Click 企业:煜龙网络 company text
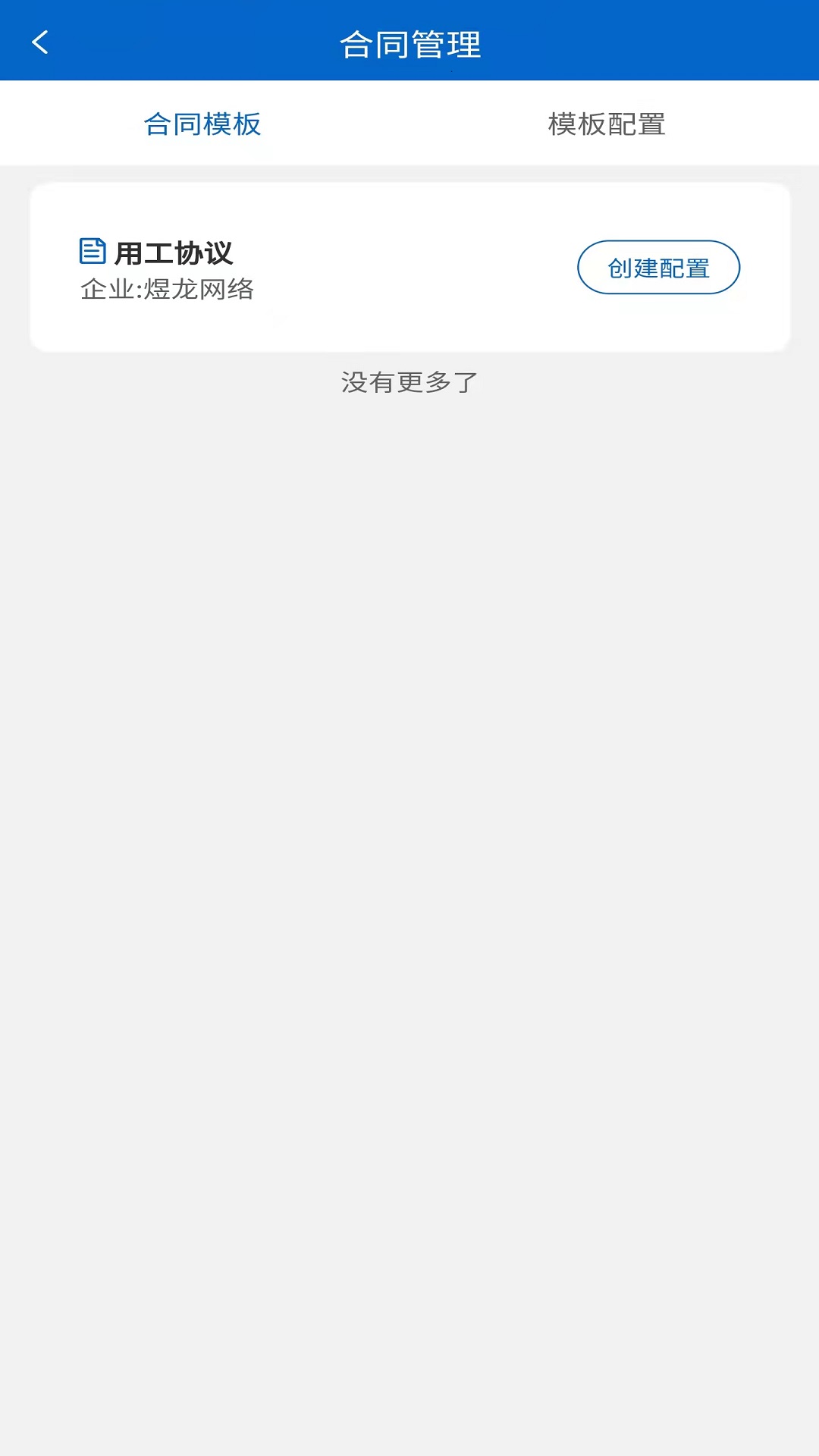The height and width of the screenshot is (1456, 819). coord(168,290)
